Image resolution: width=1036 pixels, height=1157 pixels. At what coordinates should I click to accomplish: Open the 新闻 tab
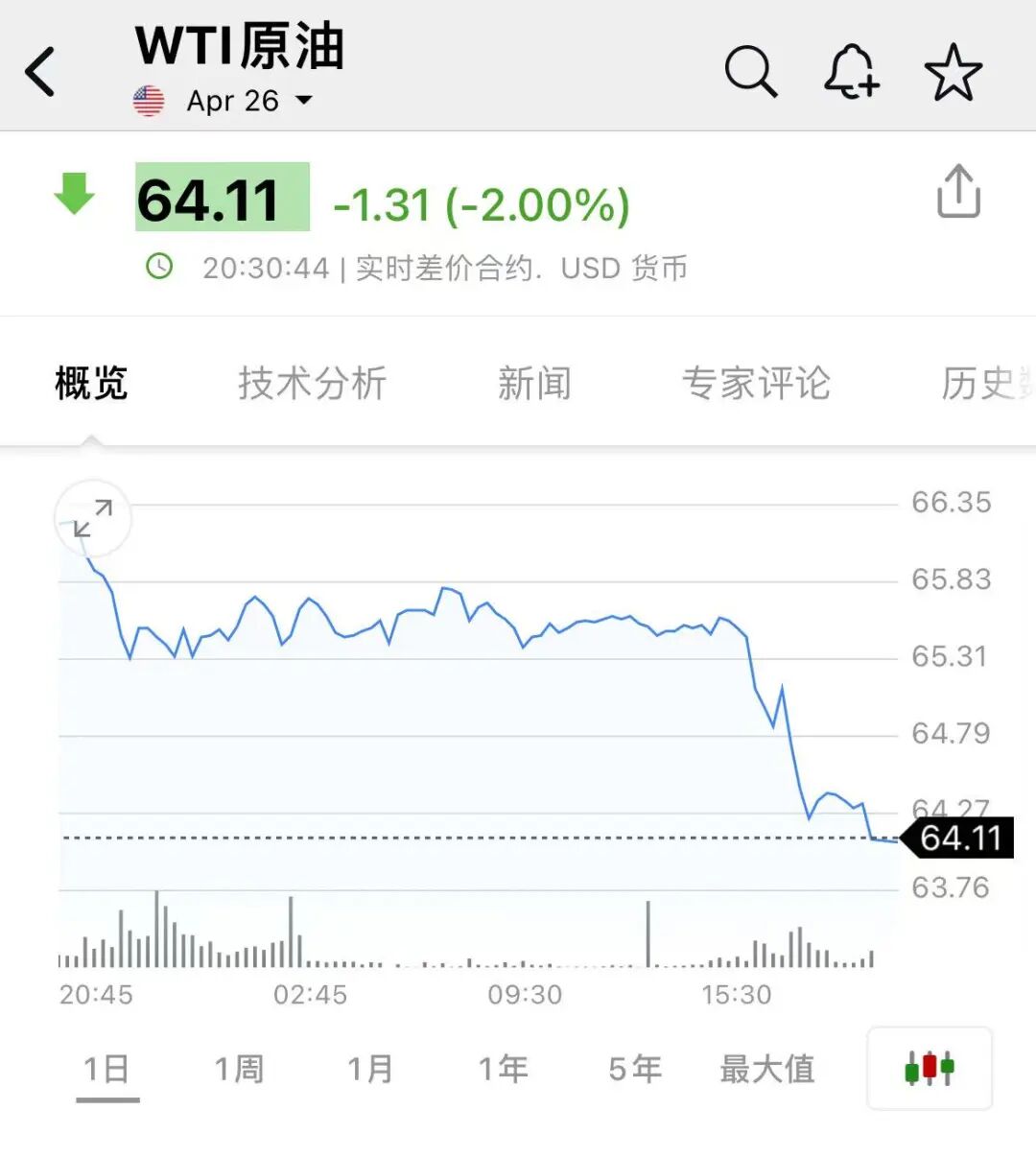[x=534, y=384]
